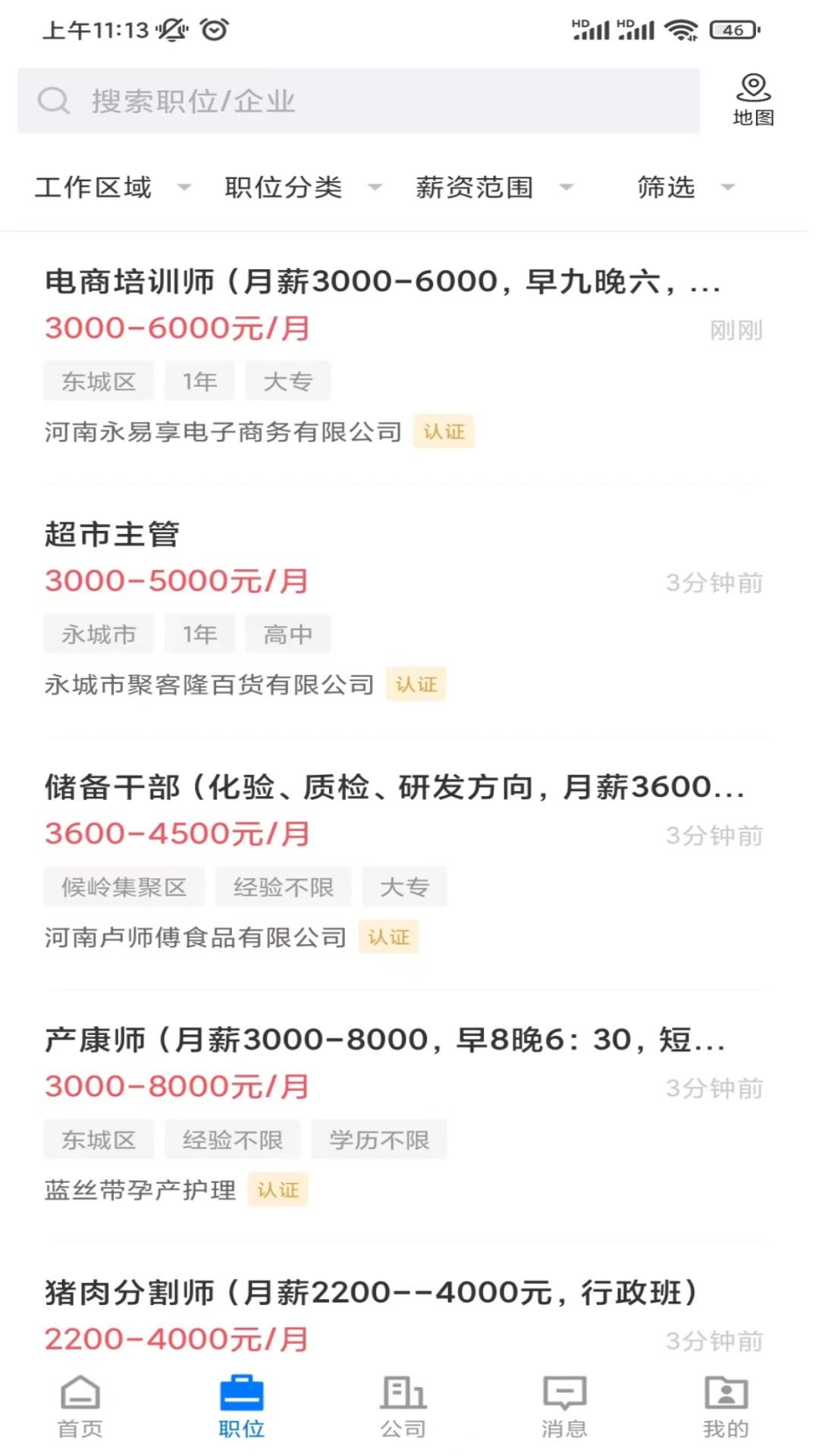Screen dimensions: 819x1456
Task: Open the 超市主管 job listing
Action: click(x=403, y=610)
